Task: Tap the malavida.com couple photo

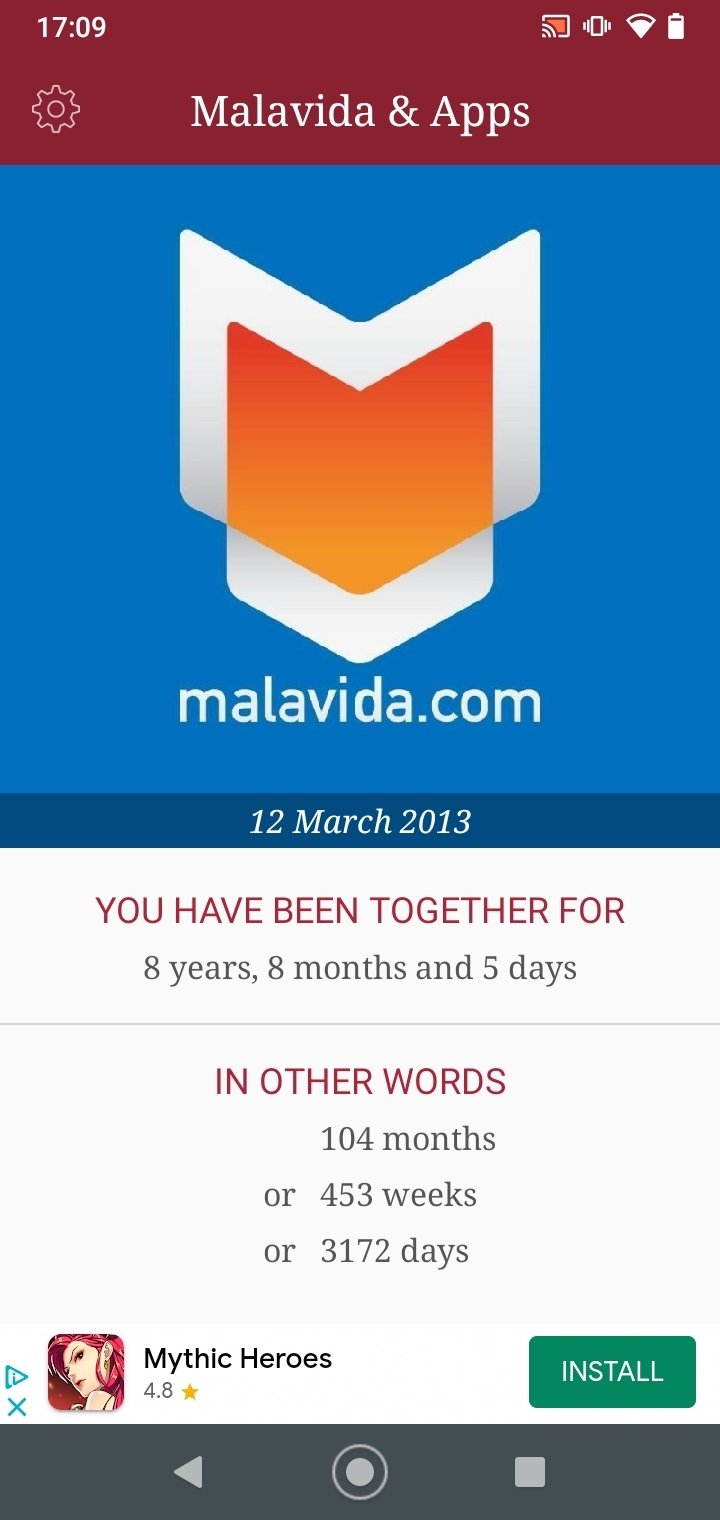Action: pyautogui.click(x=360, y=479)
